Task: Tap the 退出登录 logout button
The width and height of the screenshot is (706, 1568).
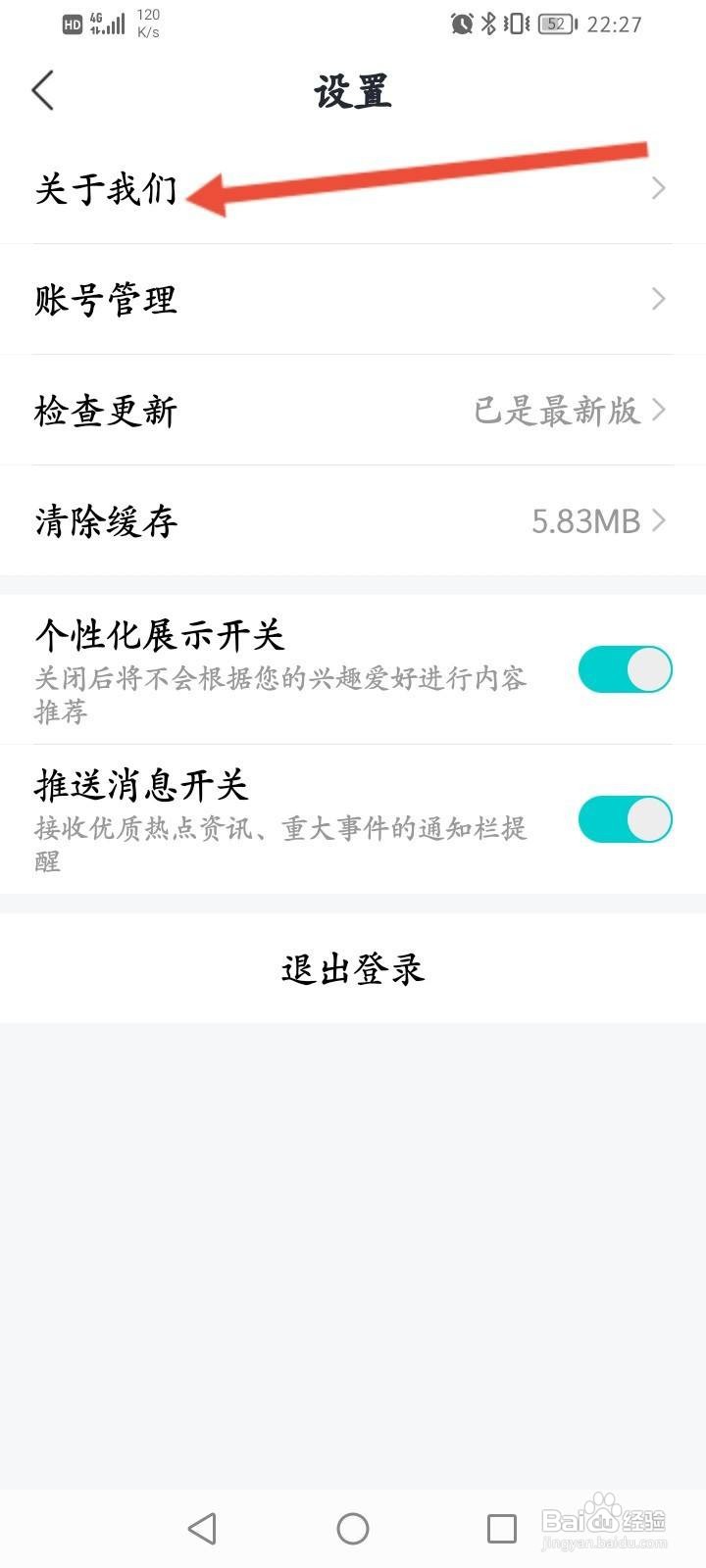Action: (x=353, y=968)
